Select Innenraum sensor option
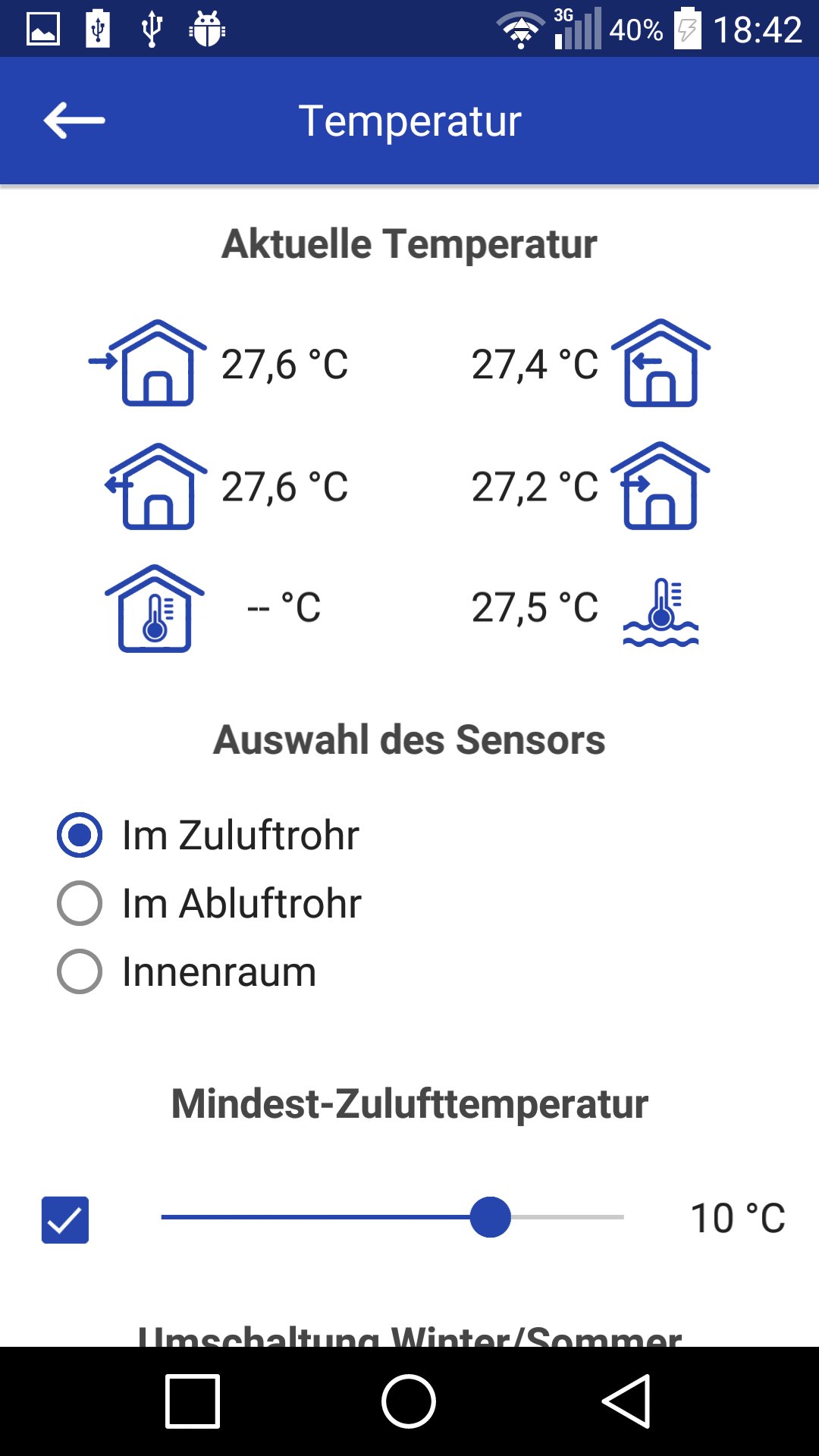Image resolution: width=819 pixels, height=1456 pixels. pyautogui.click(x=187, y=971)
